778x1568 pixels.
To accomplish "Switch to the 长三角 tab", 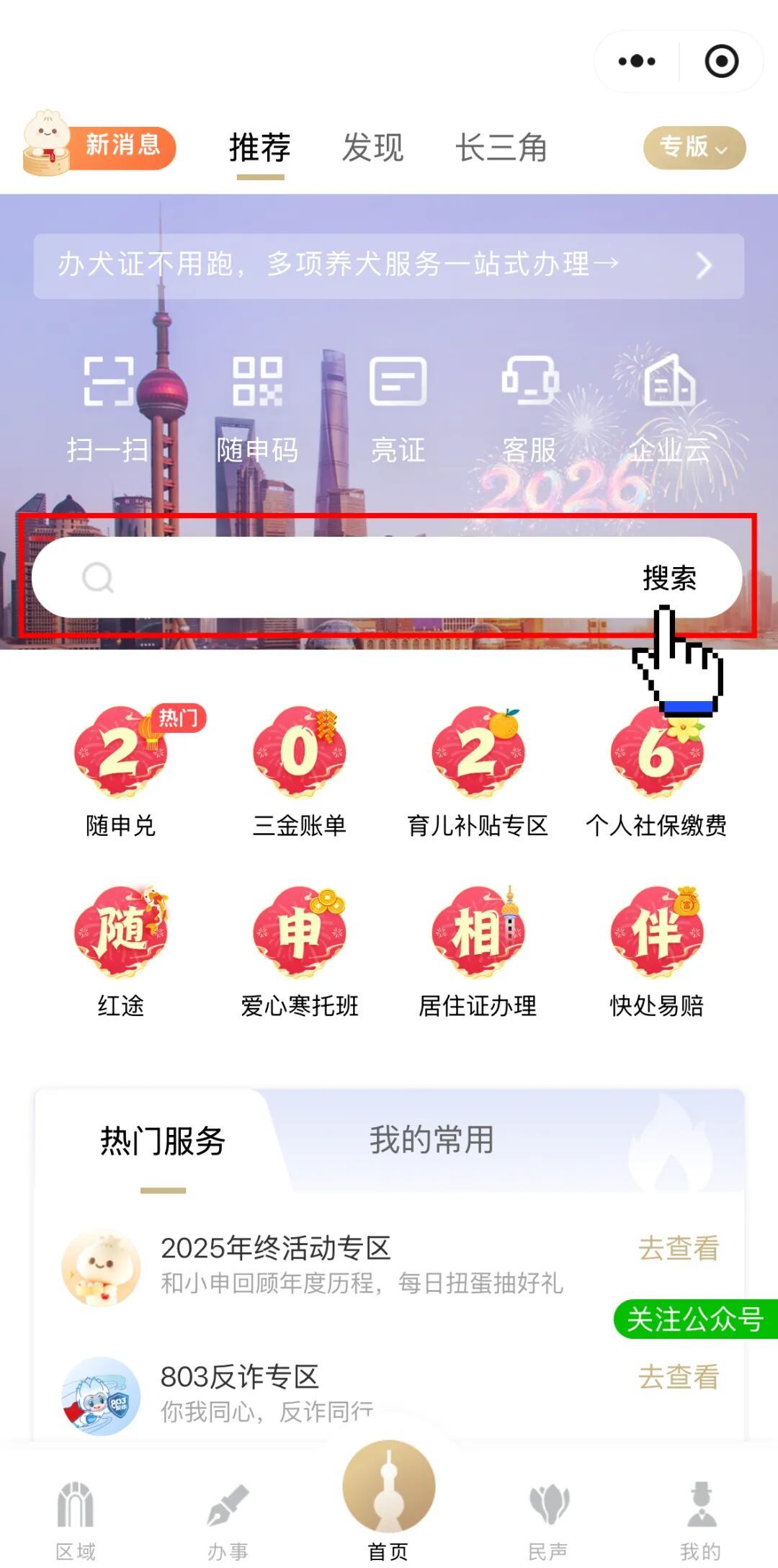I will (501, 148).
